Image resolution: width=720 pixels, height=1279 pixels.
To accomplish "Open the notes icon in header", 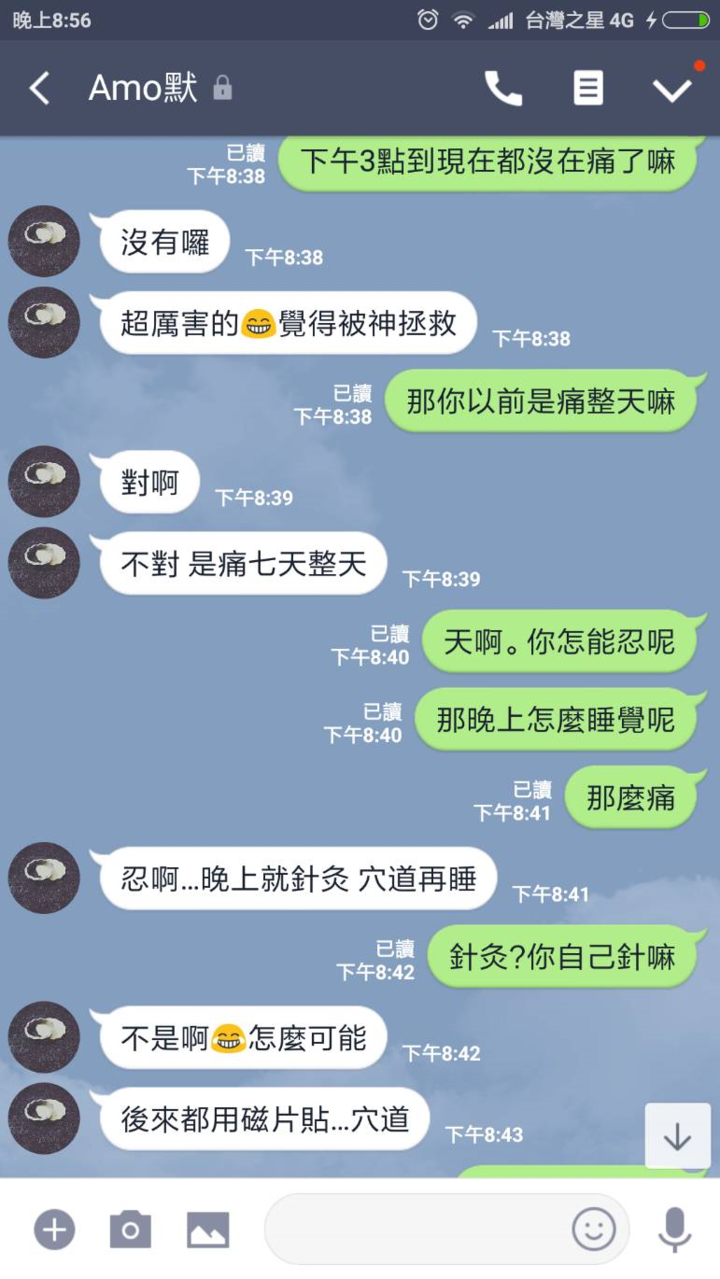I will click(x=588, y=88).
